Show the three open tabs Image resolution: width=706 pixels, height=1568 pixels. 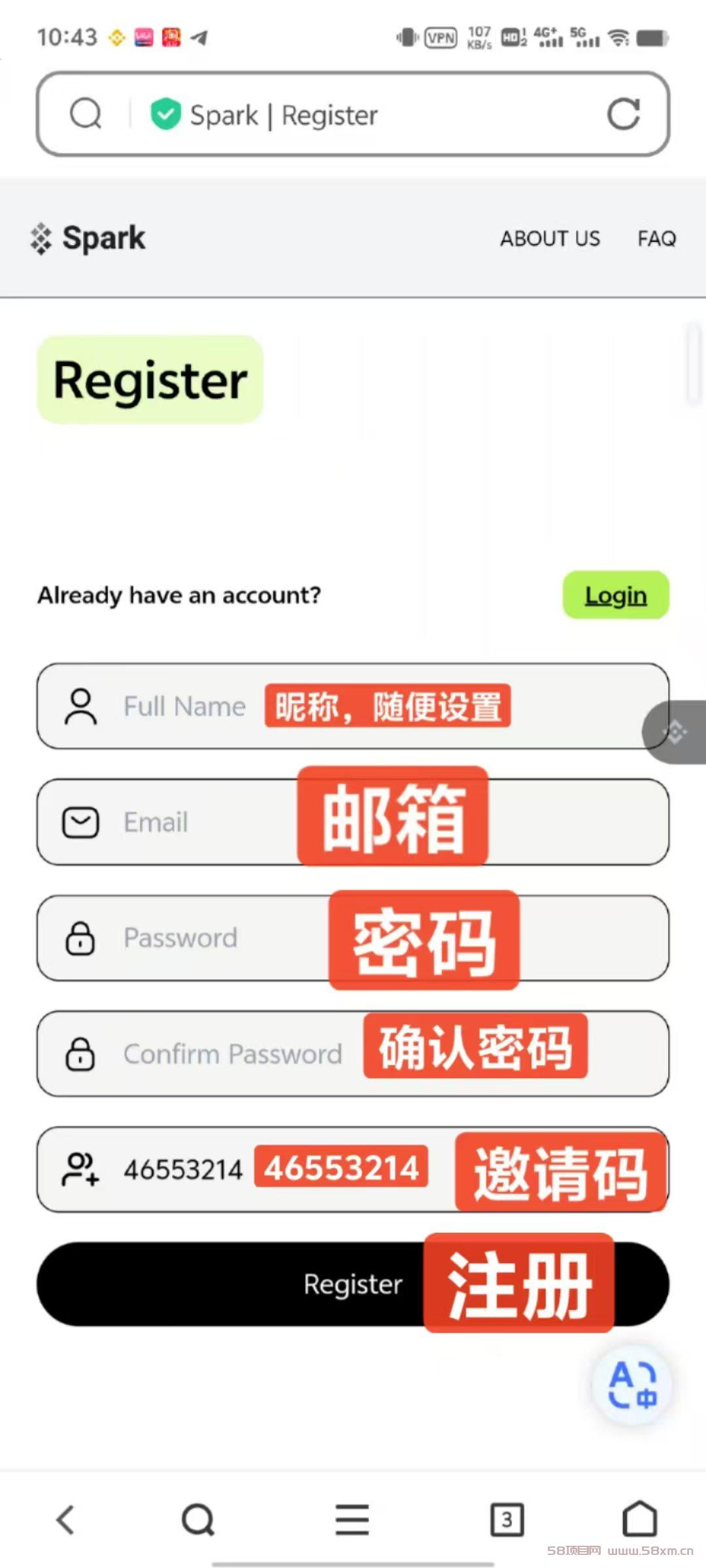pyautogui.click(x=507, y=1520)
